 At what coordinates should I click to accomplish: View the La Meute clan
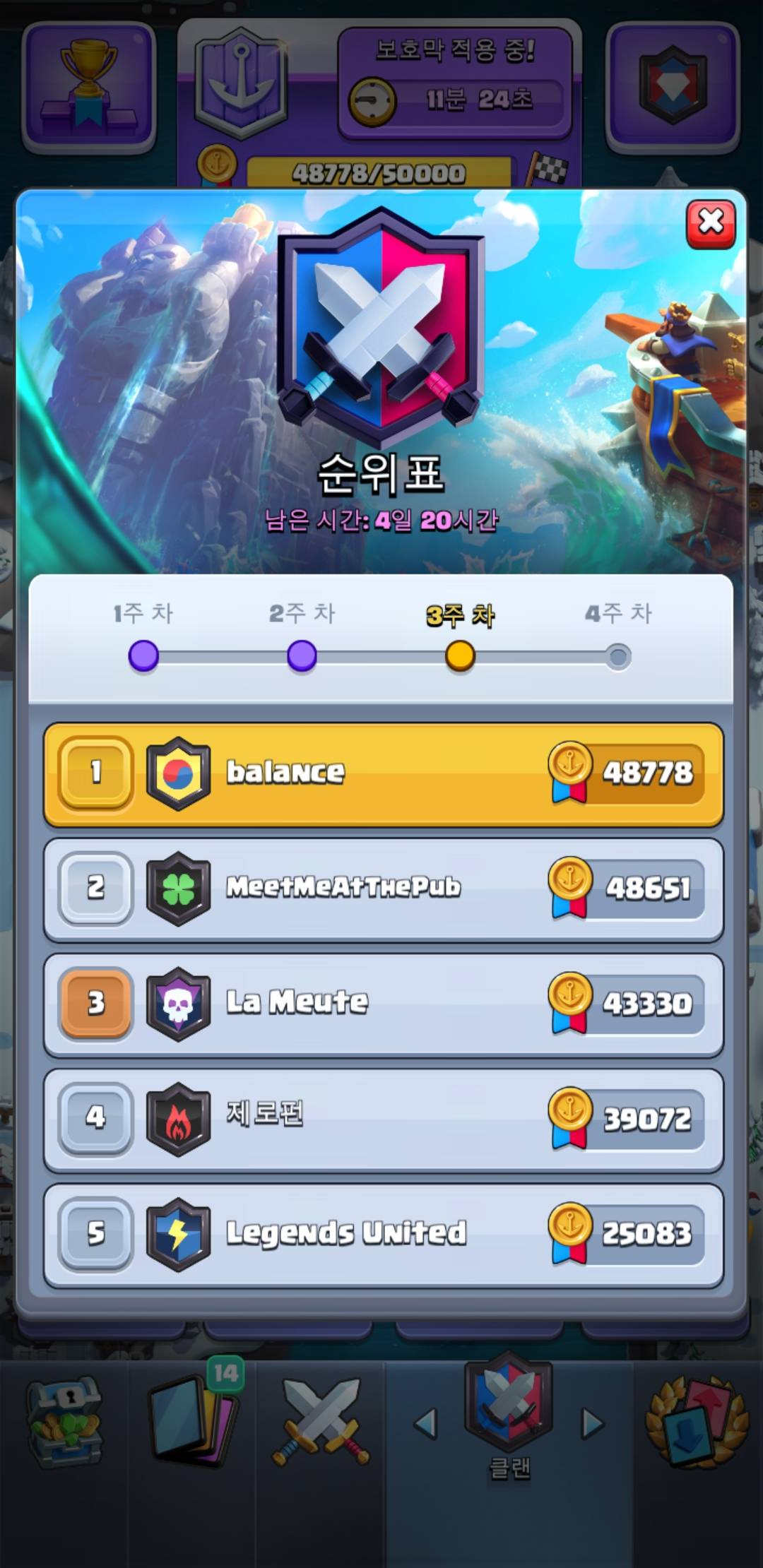click(383, 1004)
